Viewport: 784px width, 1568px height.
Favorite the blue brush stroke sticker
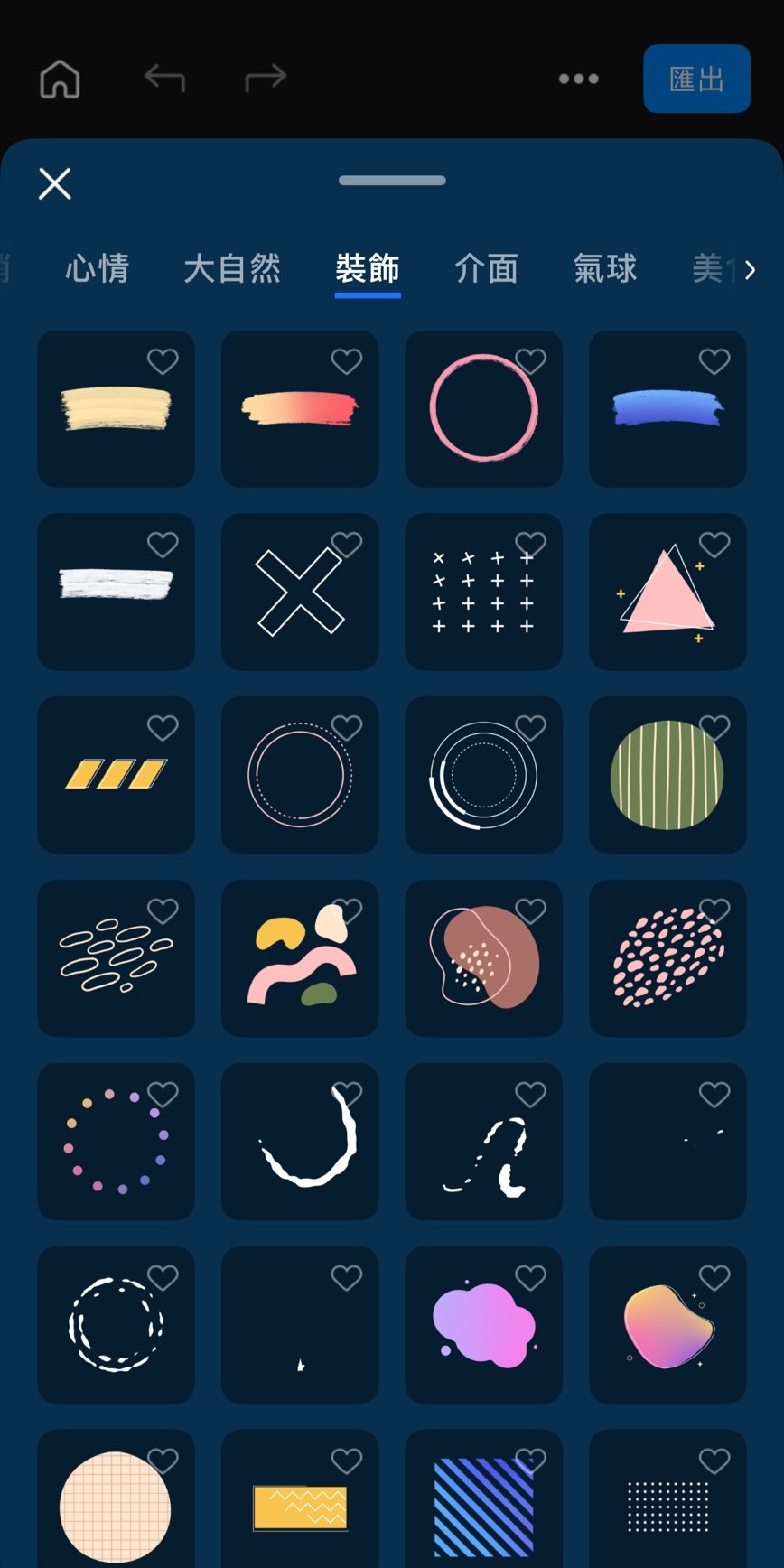pyautogui.click(x=714, y=362)
